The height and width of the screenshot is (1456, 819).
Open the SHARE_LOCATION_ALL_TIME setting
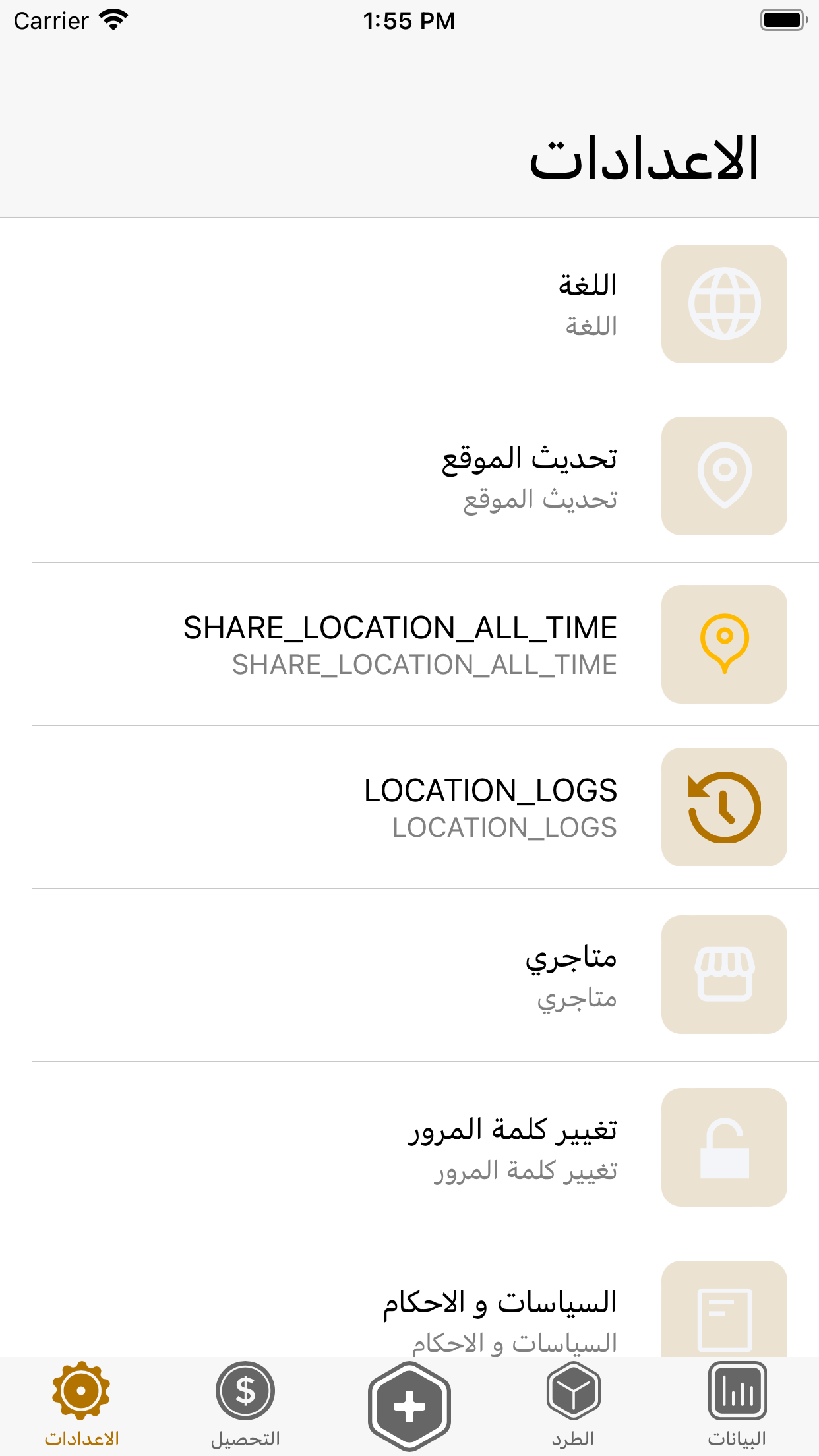pos(409,644)
